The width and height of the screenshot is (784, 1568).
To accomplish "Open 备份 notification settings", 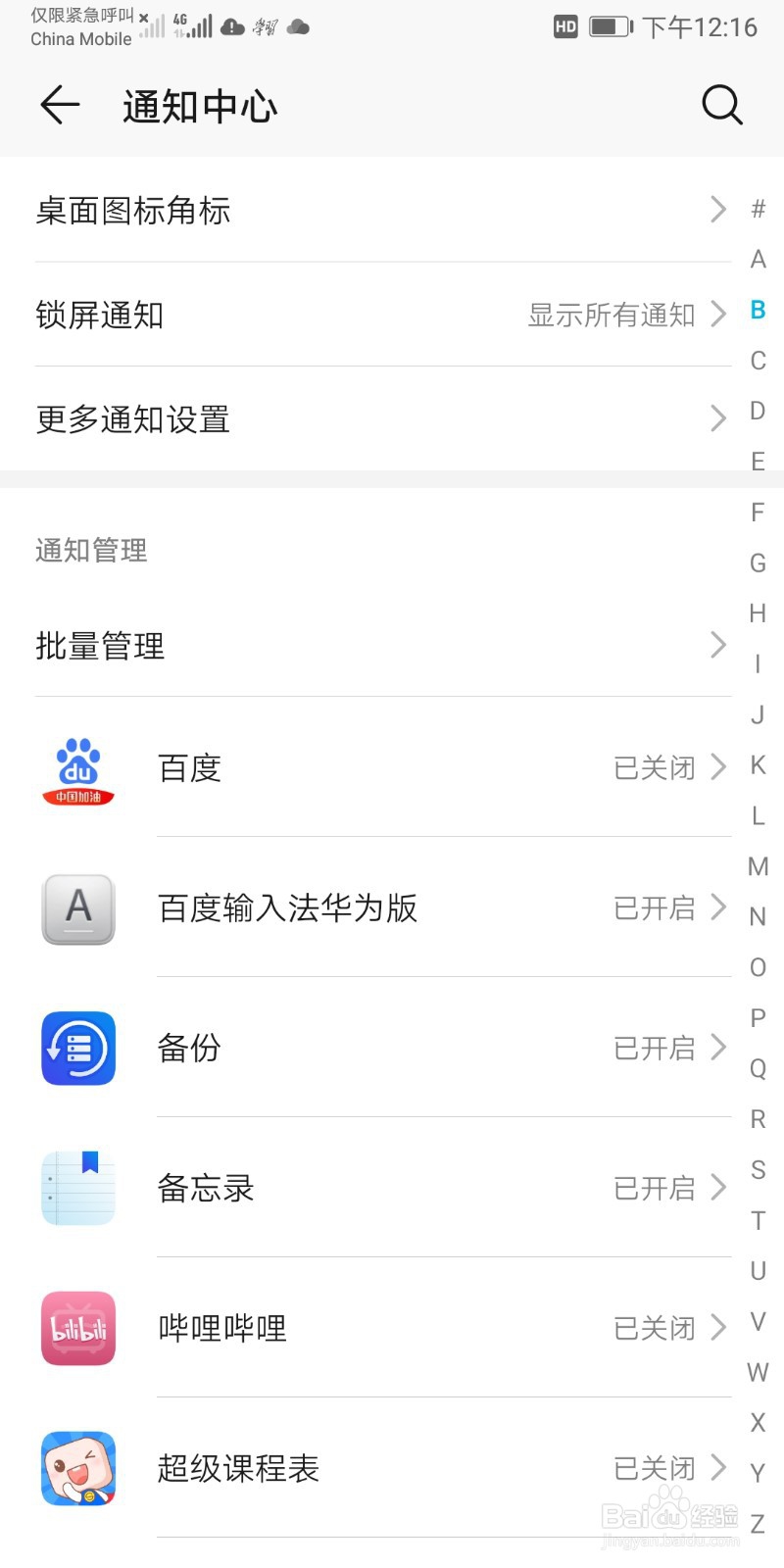I will (x=383, y=1048).
